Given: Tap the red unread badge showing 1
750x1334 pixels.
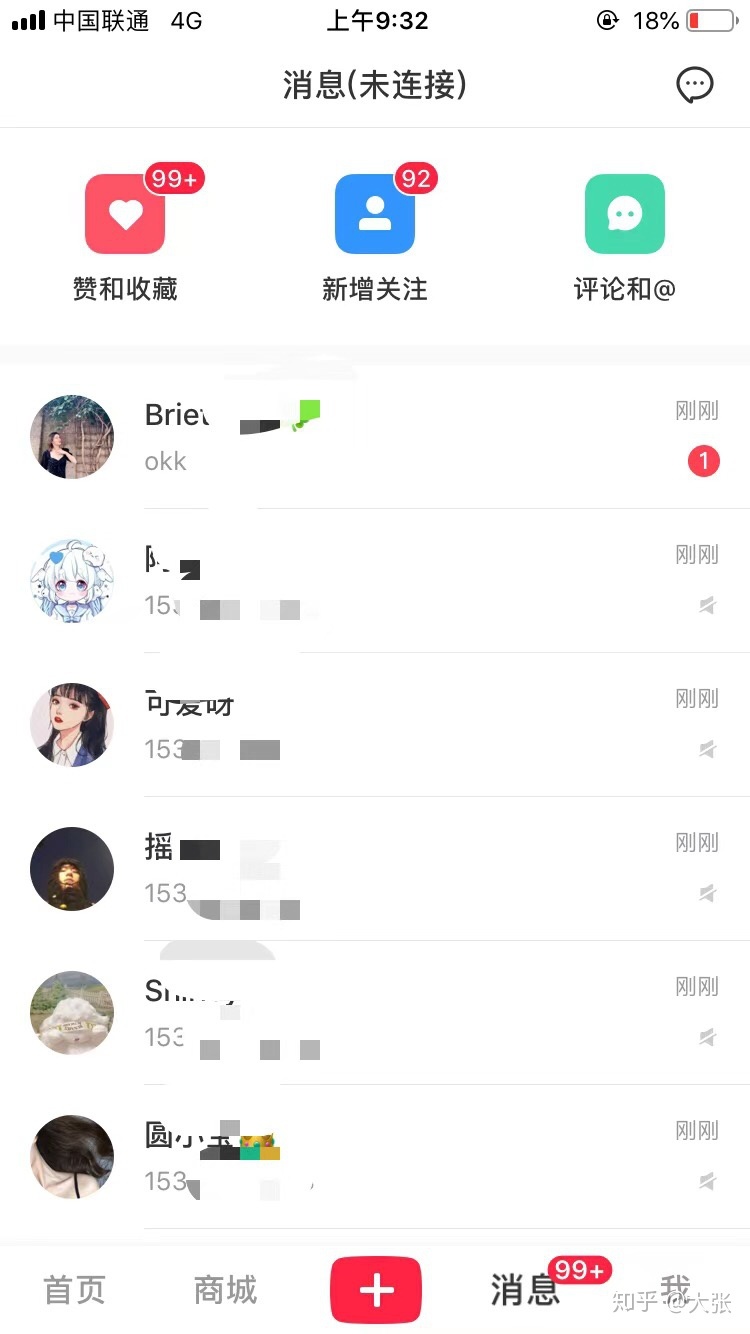Looking at the screenshot, I should (x=704, y=461).
